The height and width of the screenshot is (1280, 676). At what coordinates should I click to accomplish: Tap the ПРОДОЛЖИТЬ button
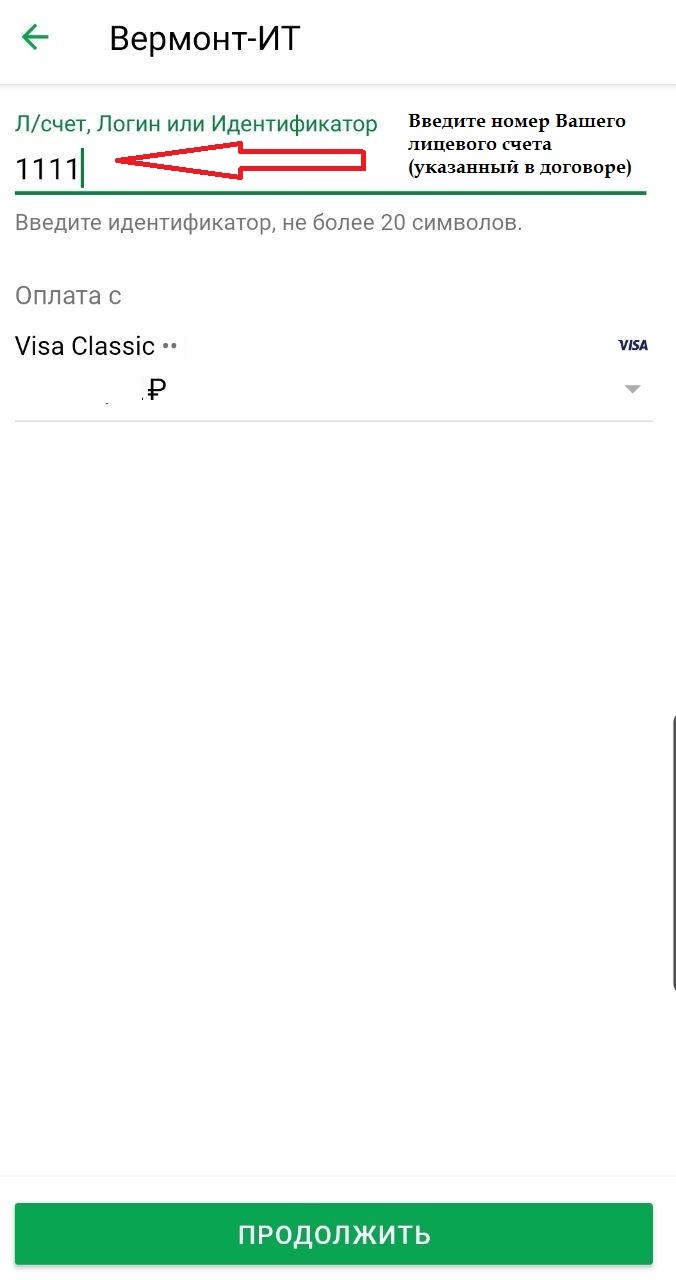point(333,1234)
